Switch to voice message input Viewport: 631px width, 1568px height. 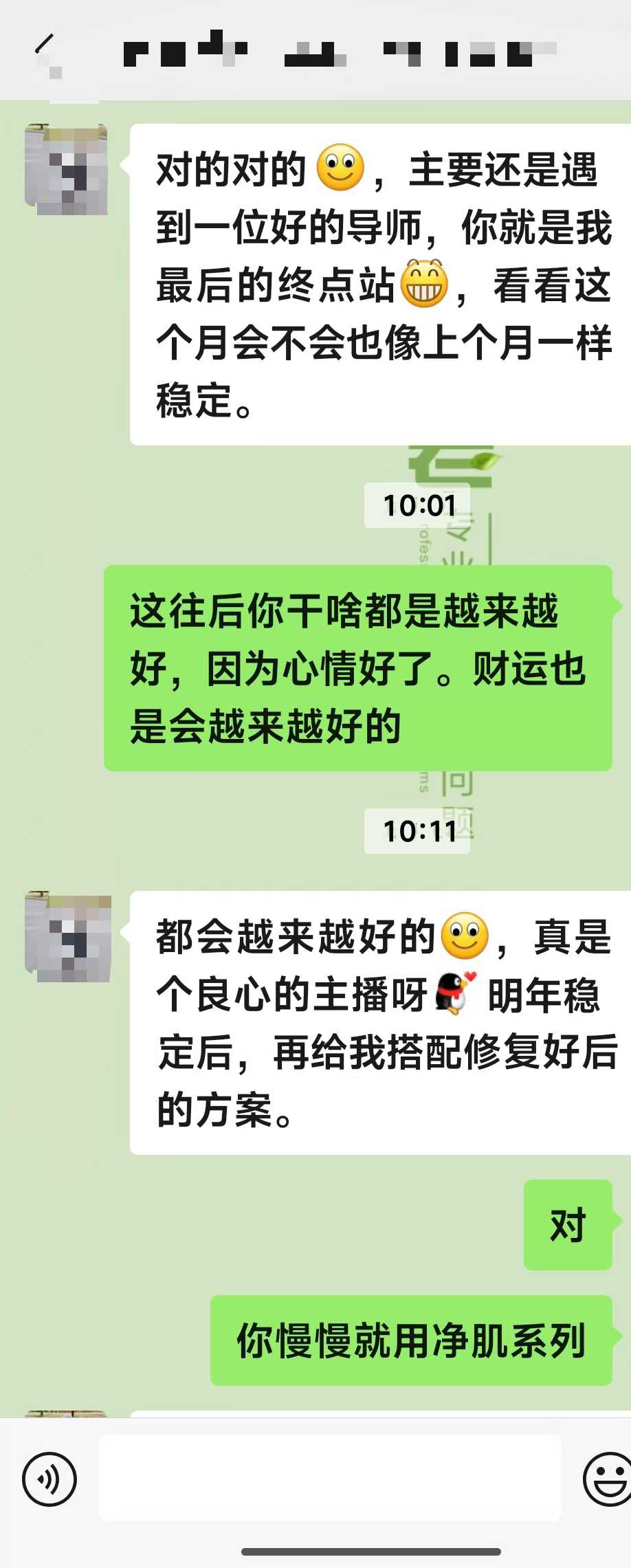coord(49,1479)
